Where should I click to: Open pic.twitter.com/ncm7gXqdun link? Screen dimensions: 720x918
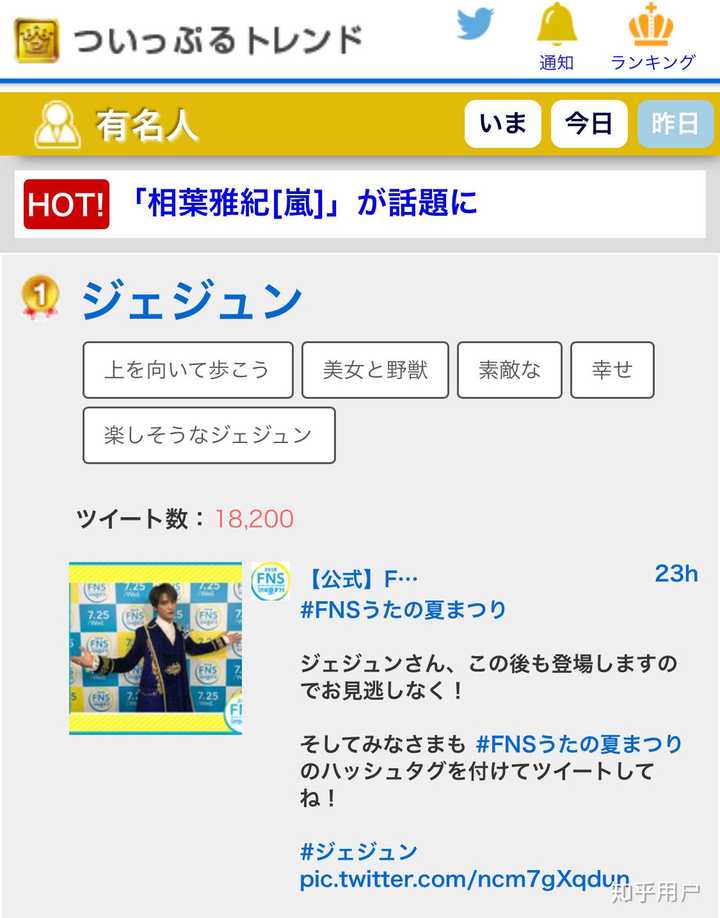coord(464,880)
